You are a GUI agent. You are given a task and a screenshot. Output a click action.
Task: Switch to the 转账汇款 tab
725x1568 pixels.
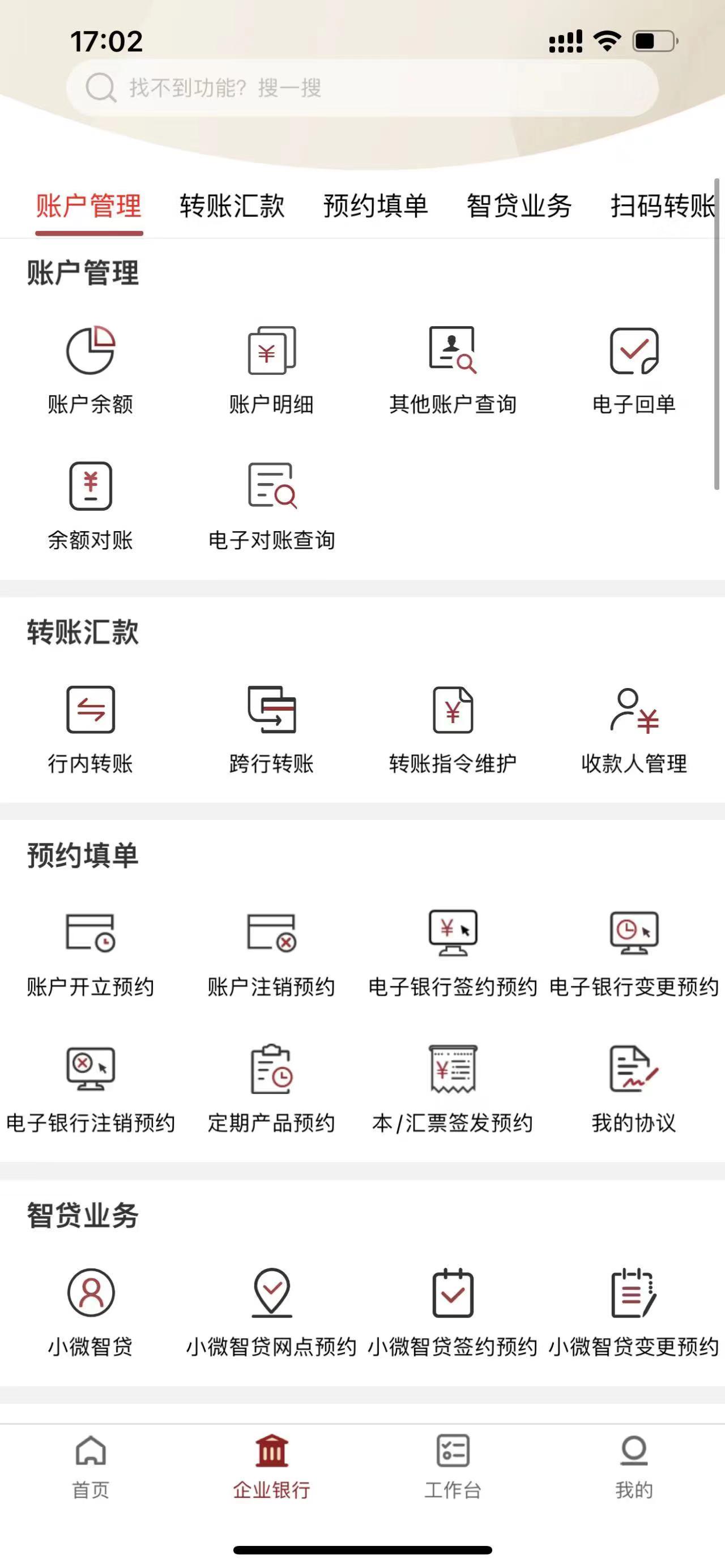point(233,207)
